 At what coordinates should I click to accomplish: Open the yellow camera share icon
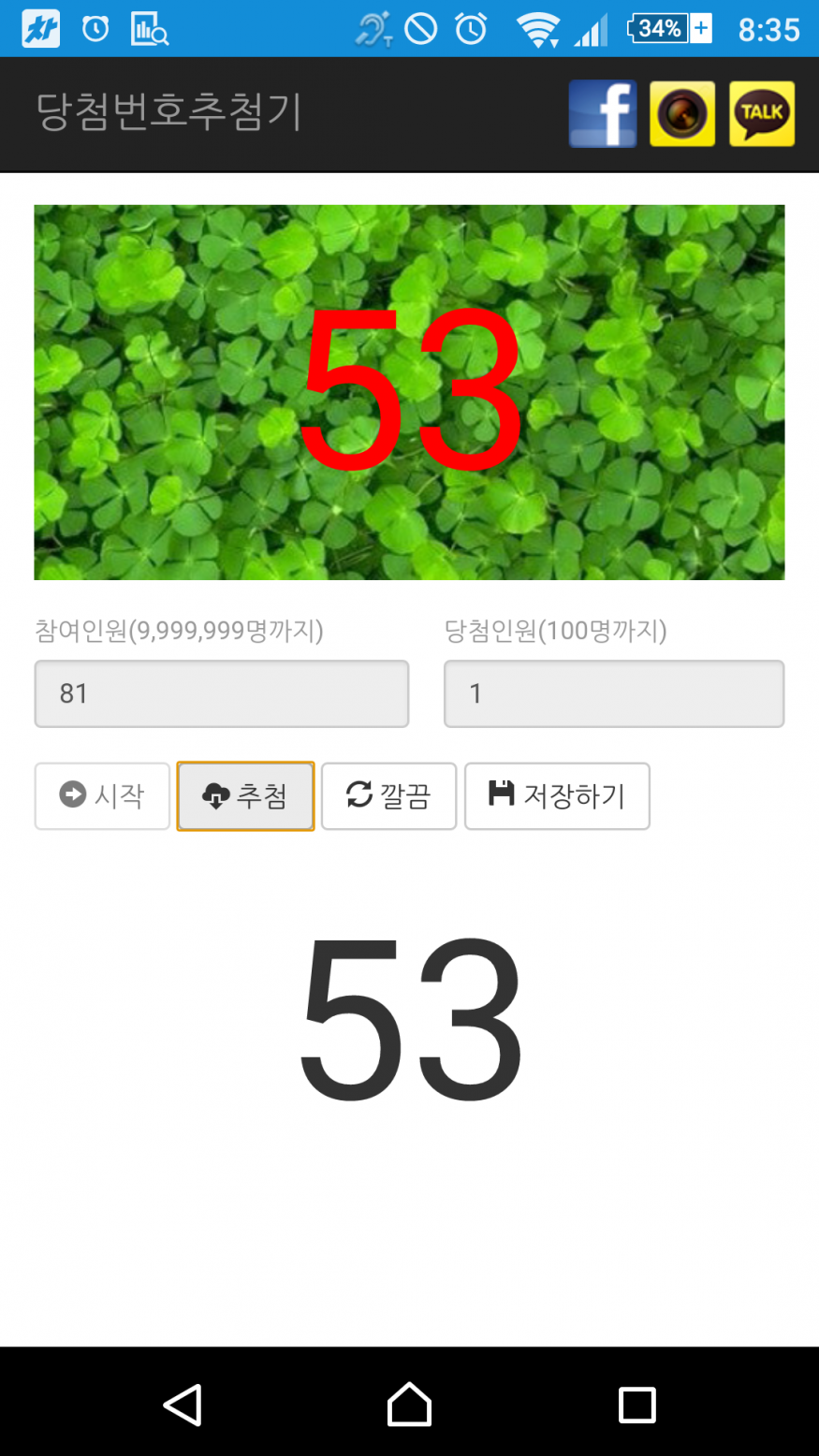click(682, 114)
